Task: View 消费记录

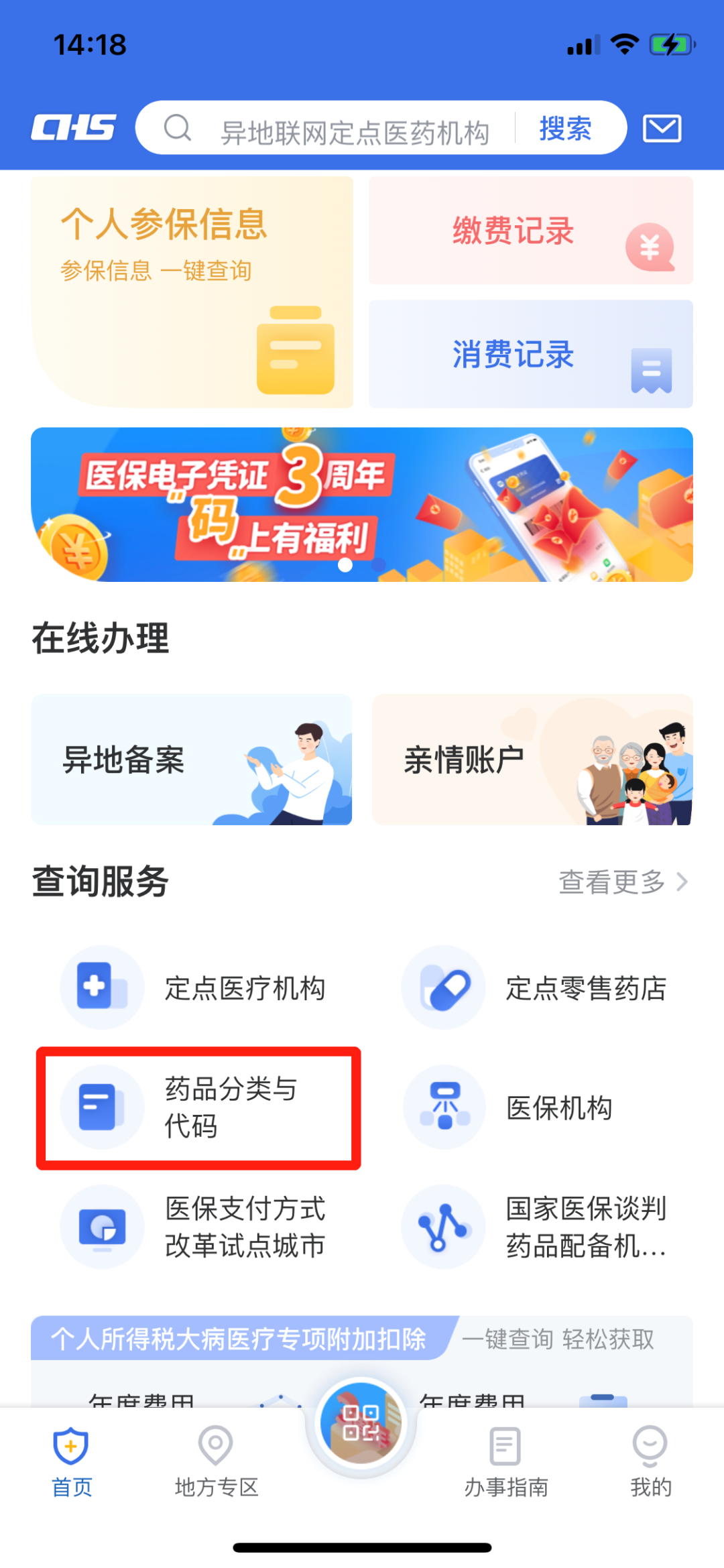Action: pyautogui.click(x=530, y=354)
